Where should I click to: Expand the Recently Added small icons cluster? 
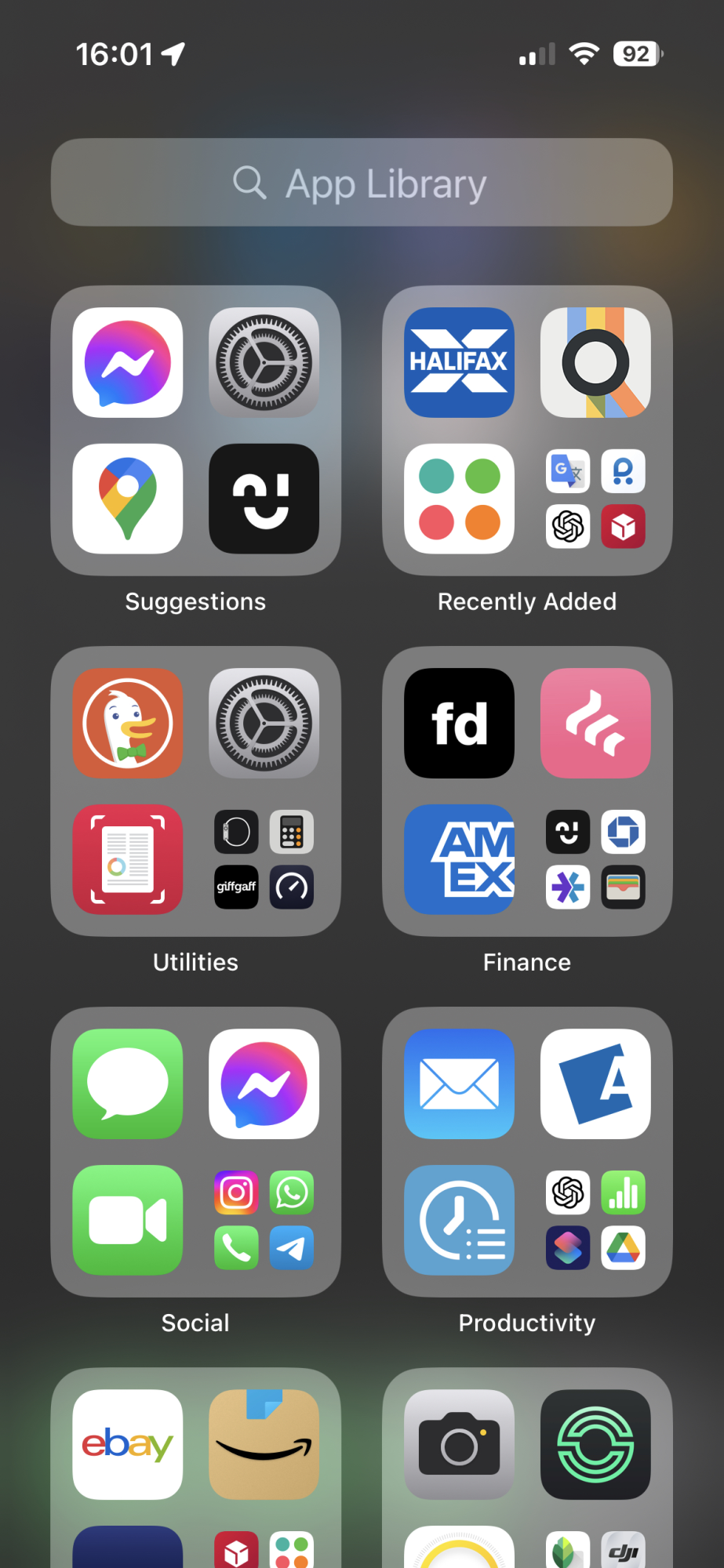[595, 499]
